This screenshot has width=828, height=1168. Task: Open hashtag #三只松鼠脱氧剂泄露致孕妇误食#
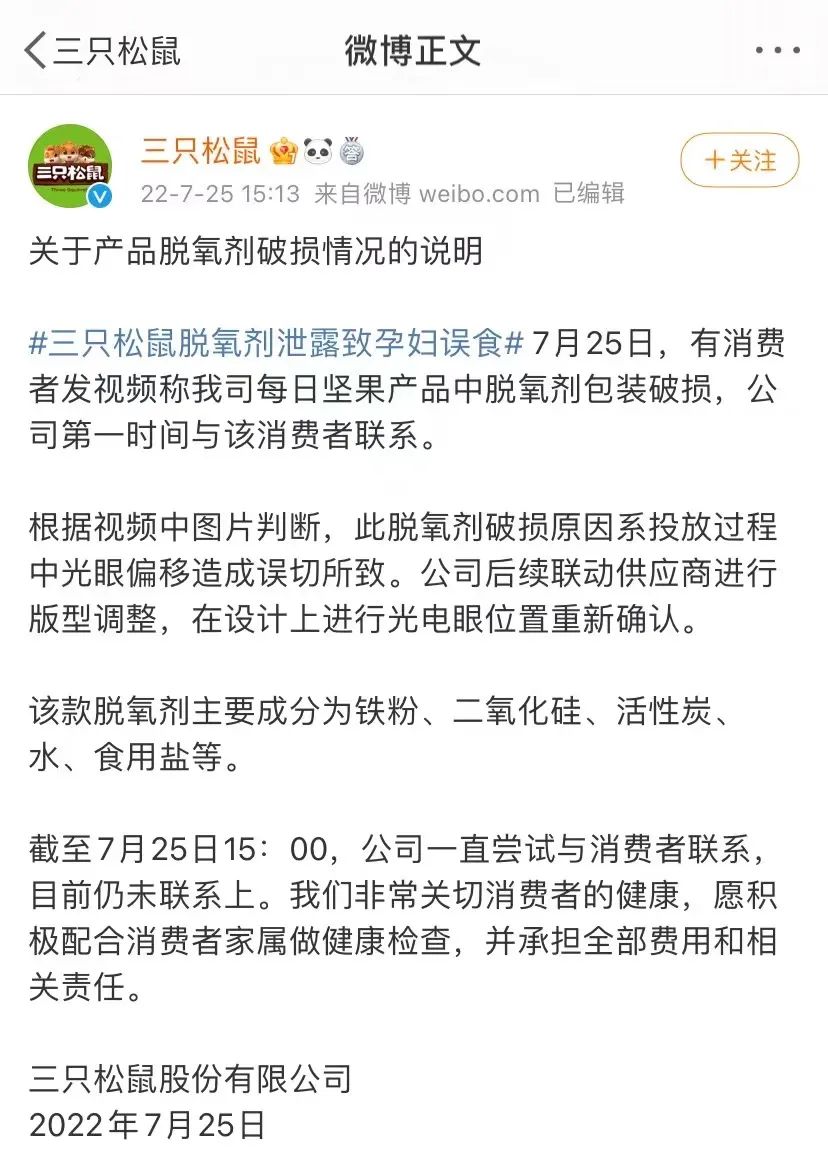[x=276, y=343]
